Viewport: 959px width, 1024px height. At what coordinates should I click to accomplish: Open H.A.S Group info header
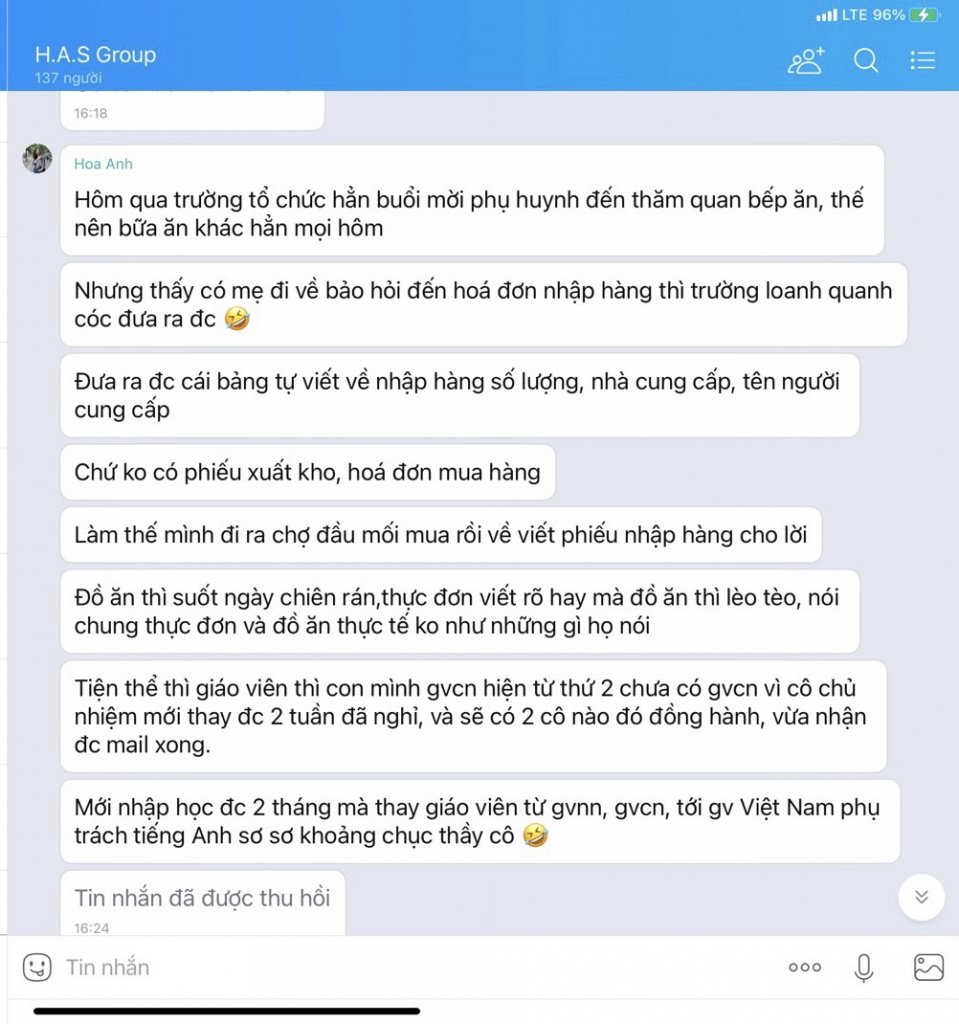(x=95, y=62)
